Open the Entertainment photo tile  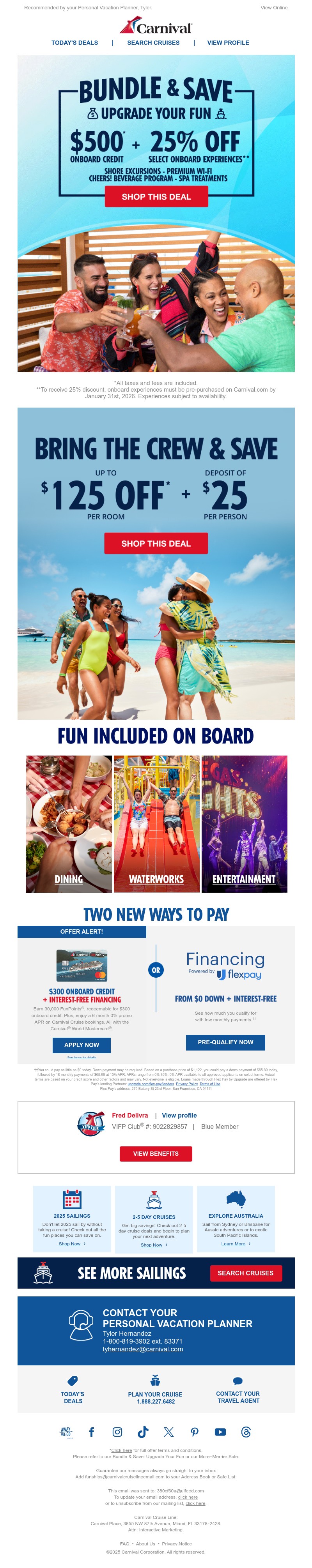pos(244,824)
